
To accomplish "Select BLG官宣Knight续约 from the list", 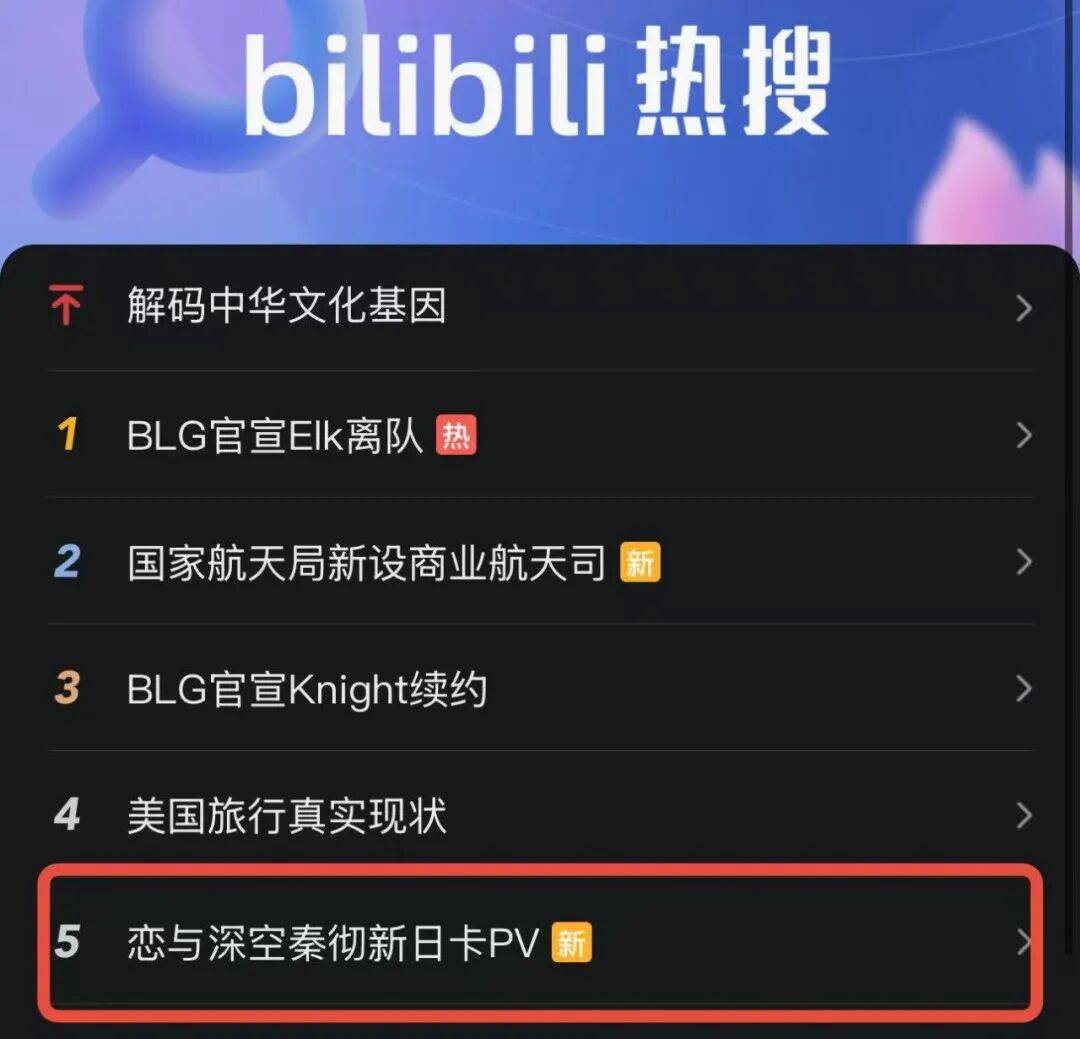I will (307, 690).
